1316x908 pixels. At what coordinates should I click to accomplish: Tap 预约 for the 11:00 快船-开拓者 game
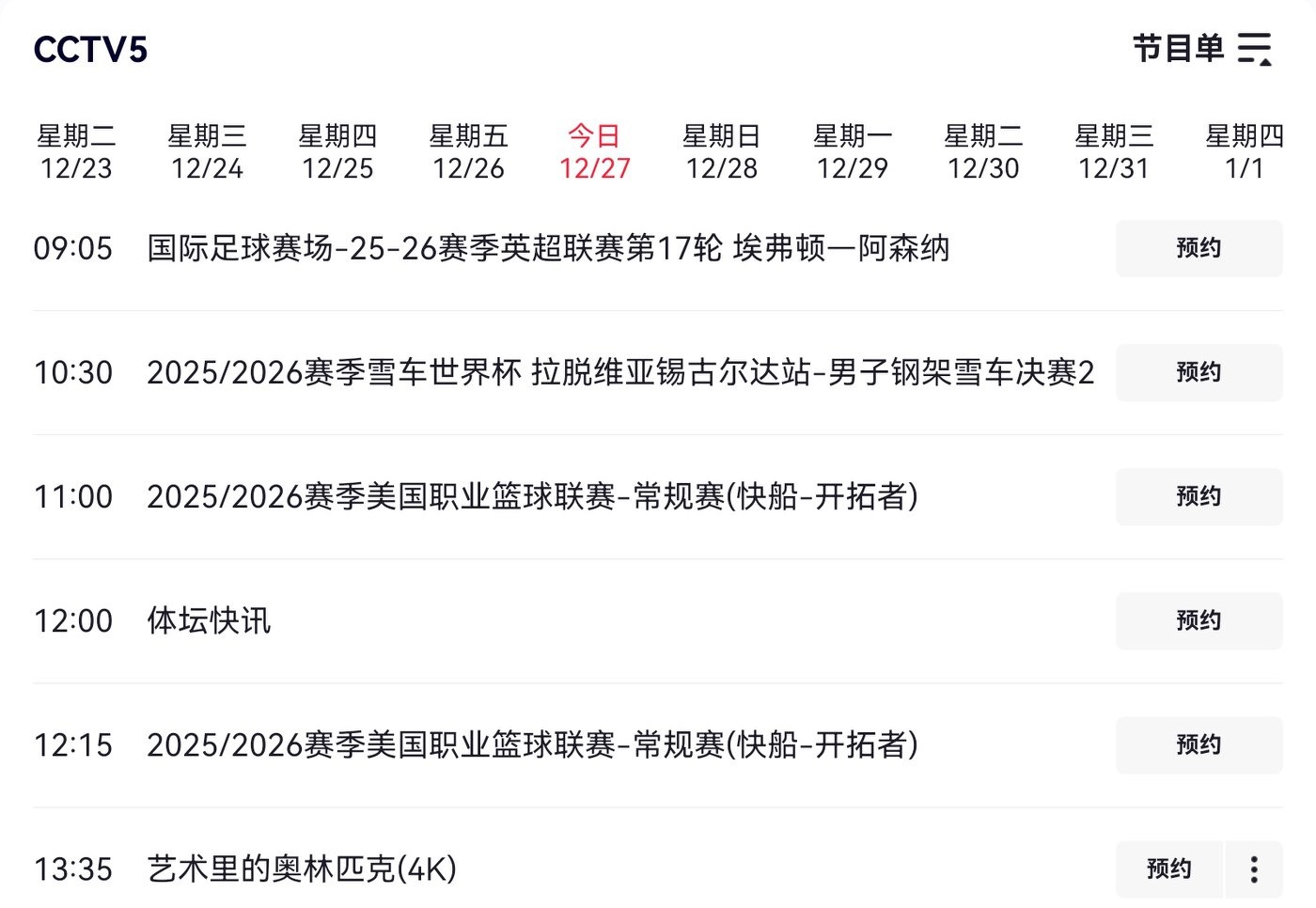click(1198, 496)
